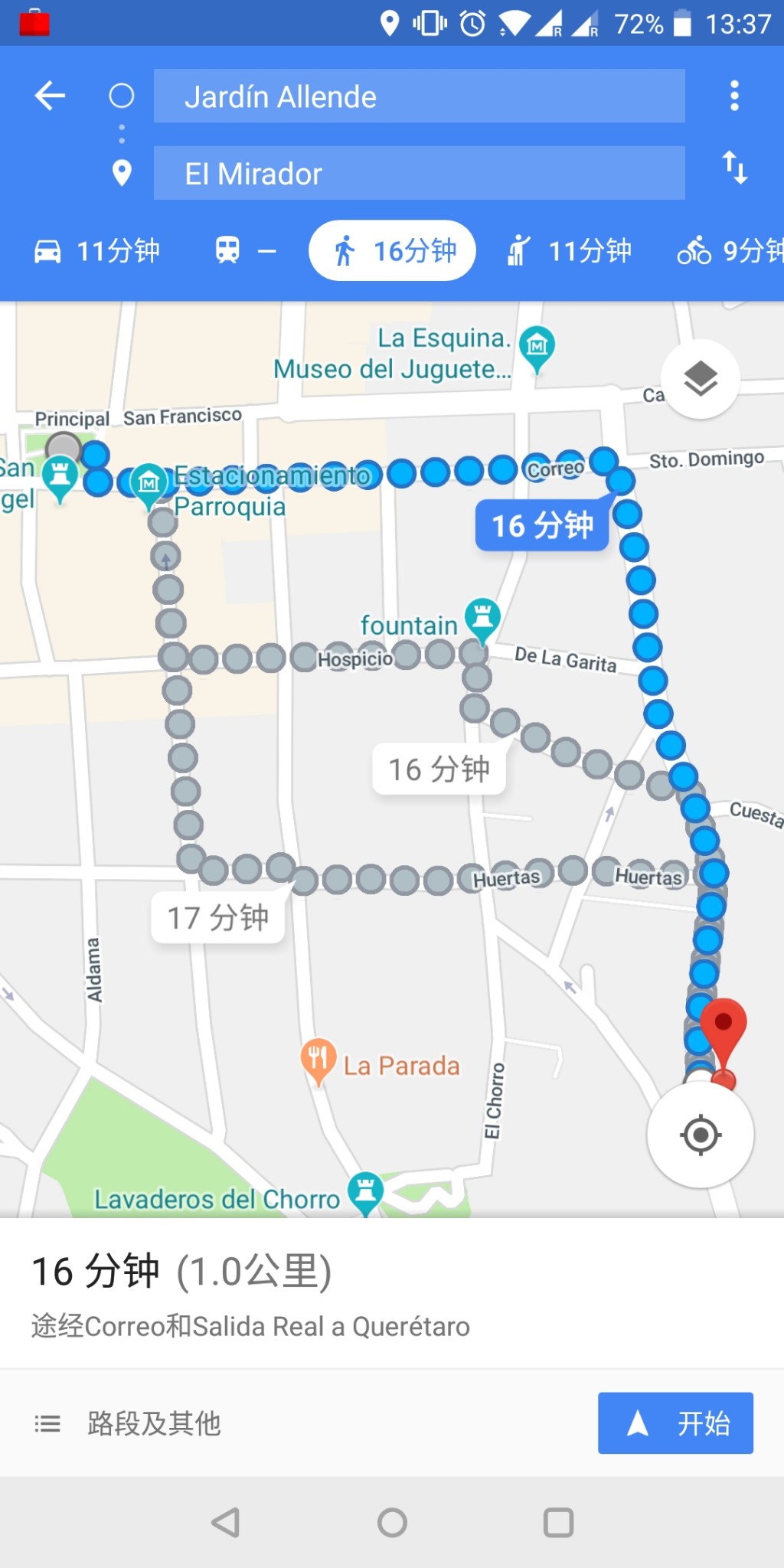Switch to cycling directions

coord(729,251)
